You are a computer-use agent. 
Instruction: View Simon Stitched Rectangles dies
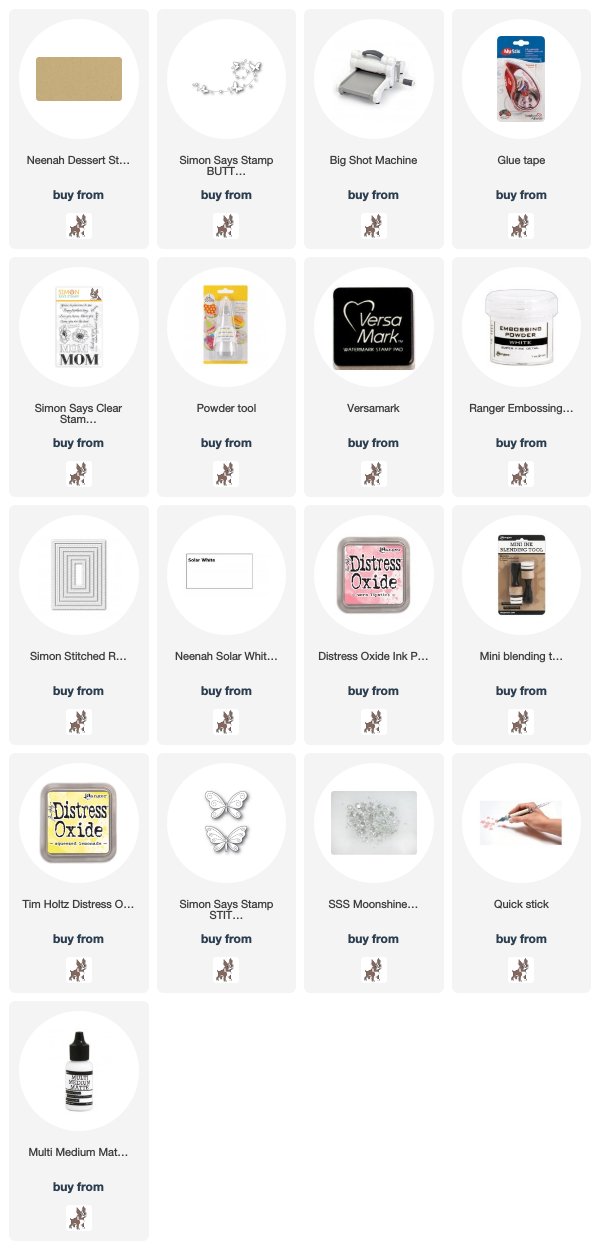[x=79, y=576]
